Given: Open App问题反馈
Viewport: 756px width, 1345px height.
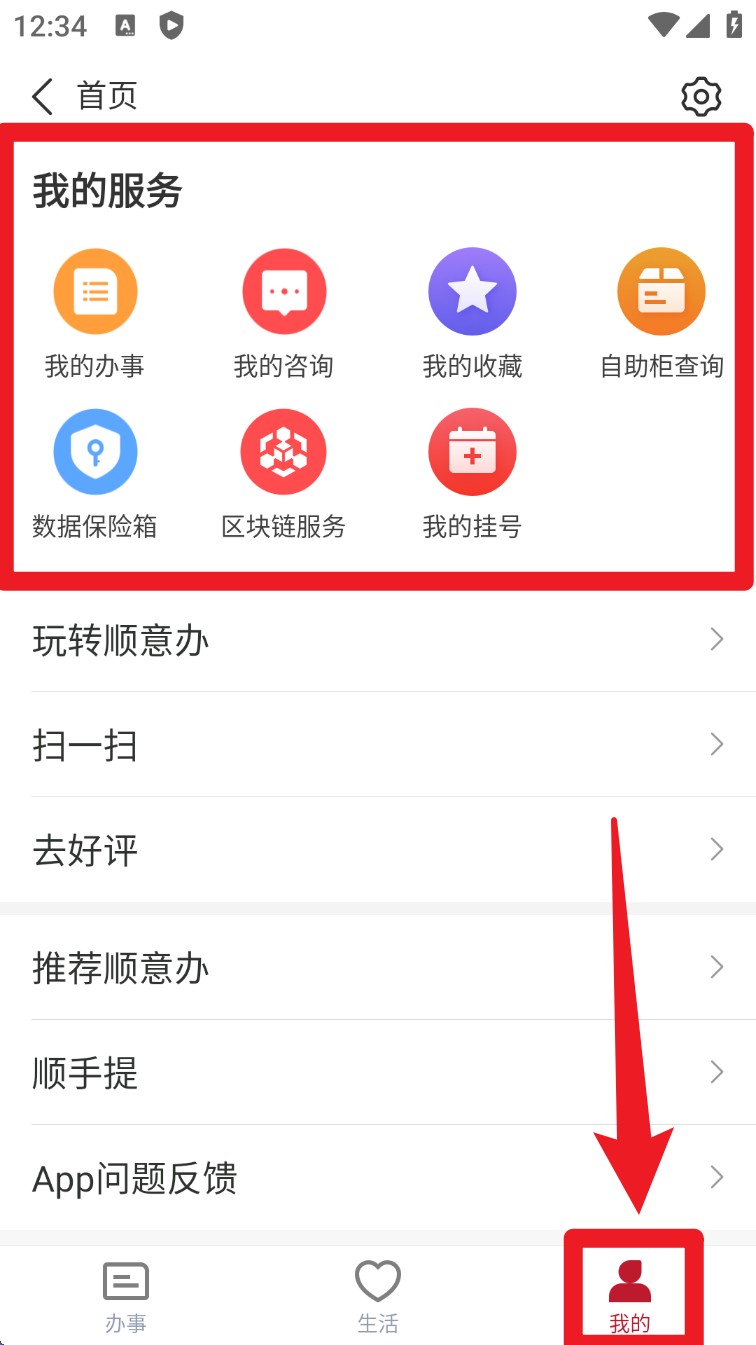Looking at the screenshot, I should pos(378,1178).
